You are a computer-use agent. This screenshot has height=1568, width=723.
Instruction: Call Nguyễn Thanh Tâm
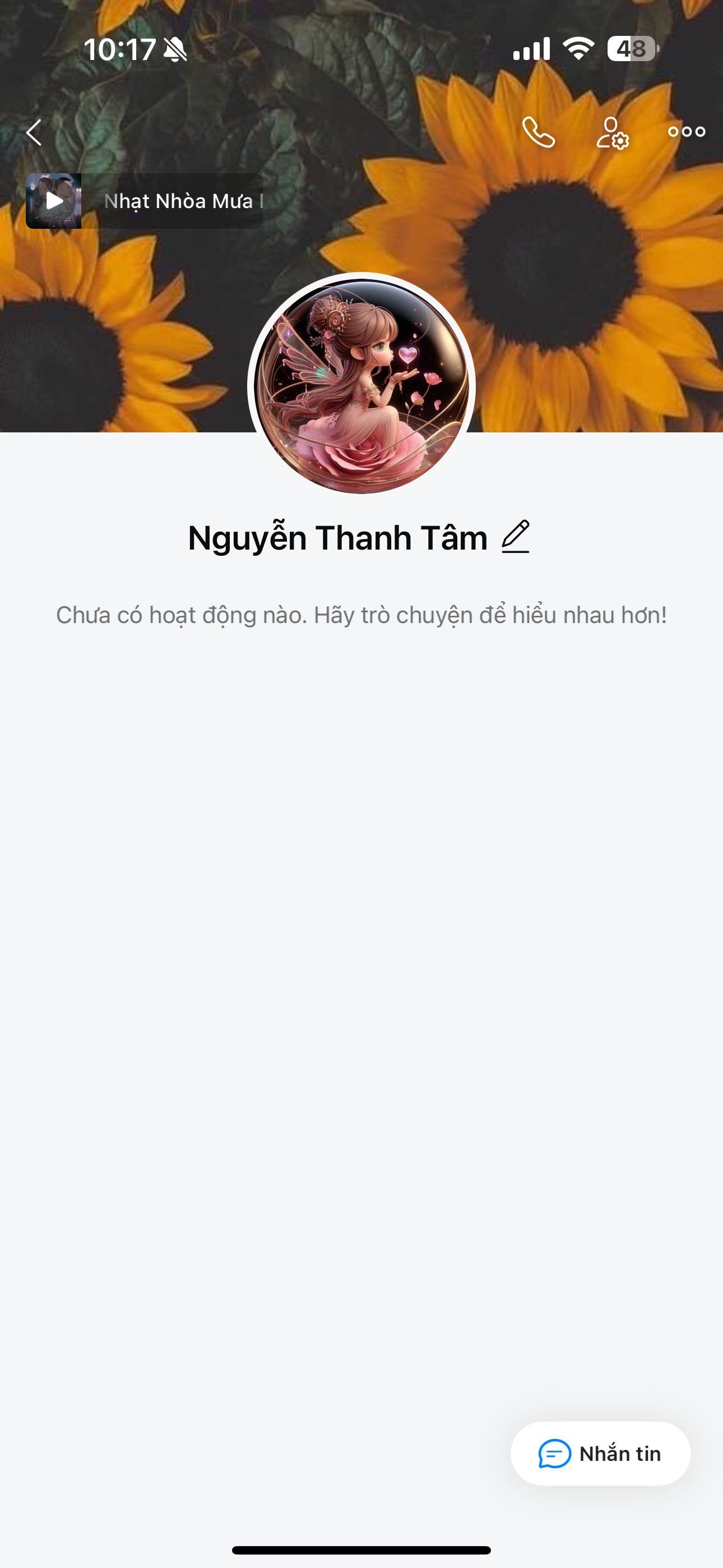[539, 132]
